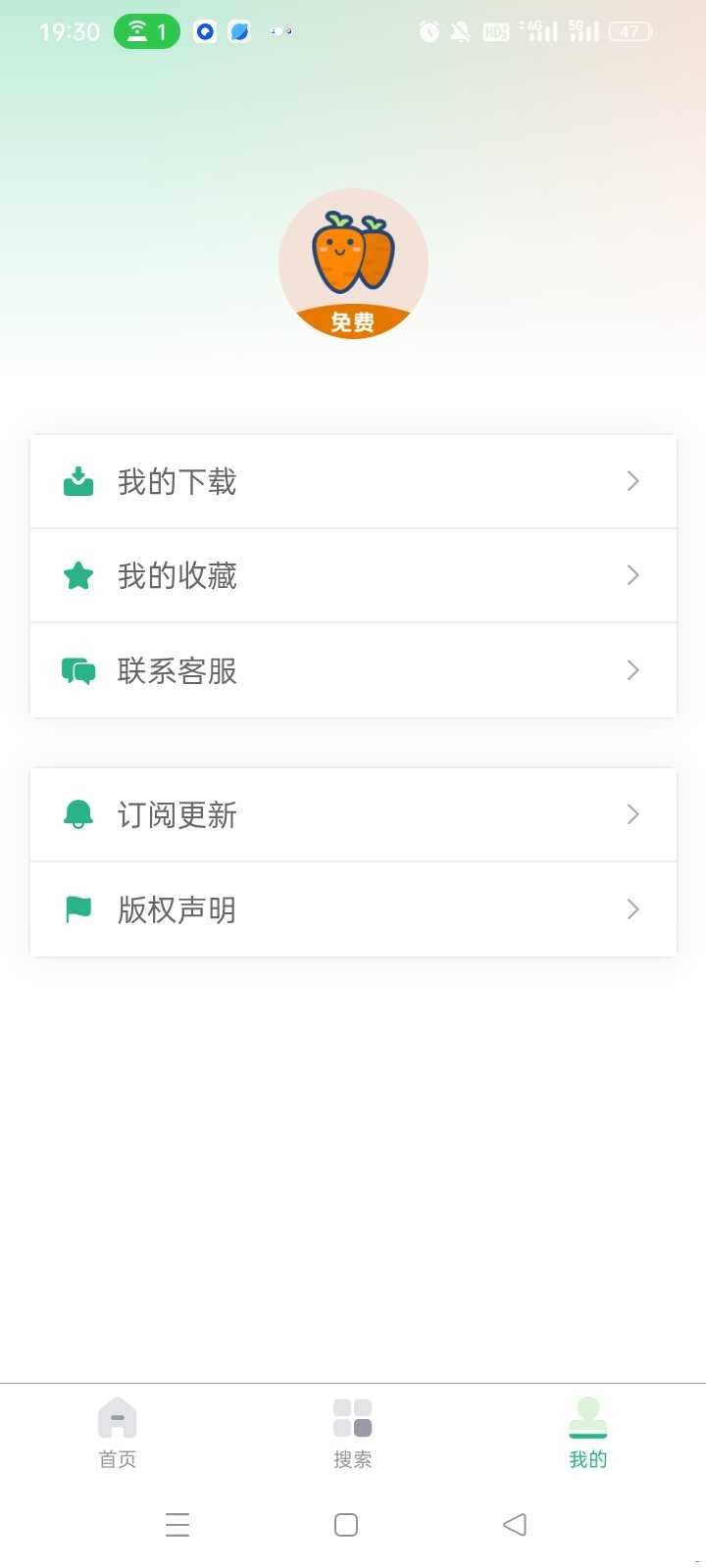Tap the battery indicator showing 47
This screenshot has height=1568, width=706.
632,30
